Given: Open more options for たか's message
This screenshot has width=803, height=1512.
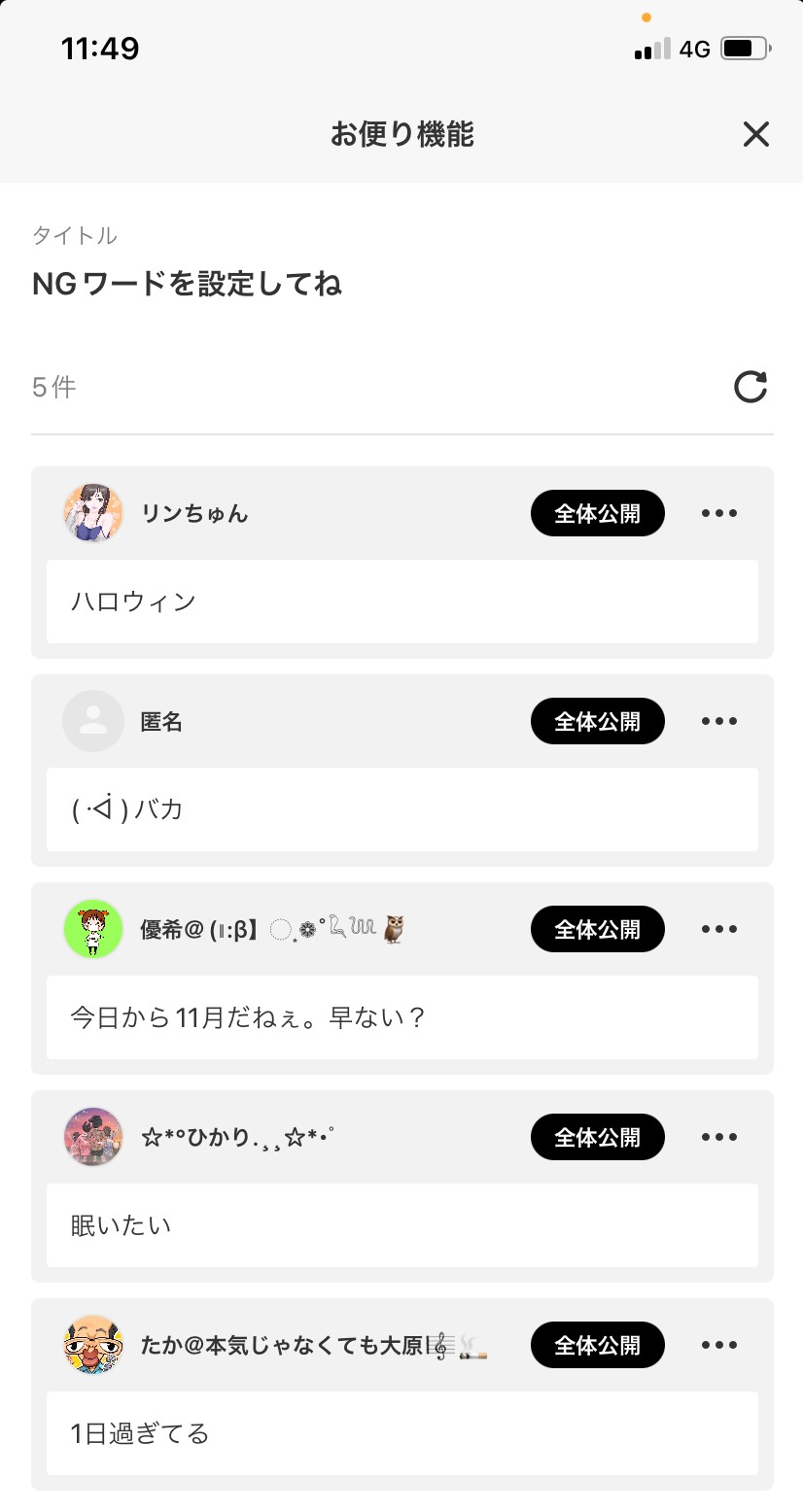Looking at the screenshot, I should (719, 1345).
